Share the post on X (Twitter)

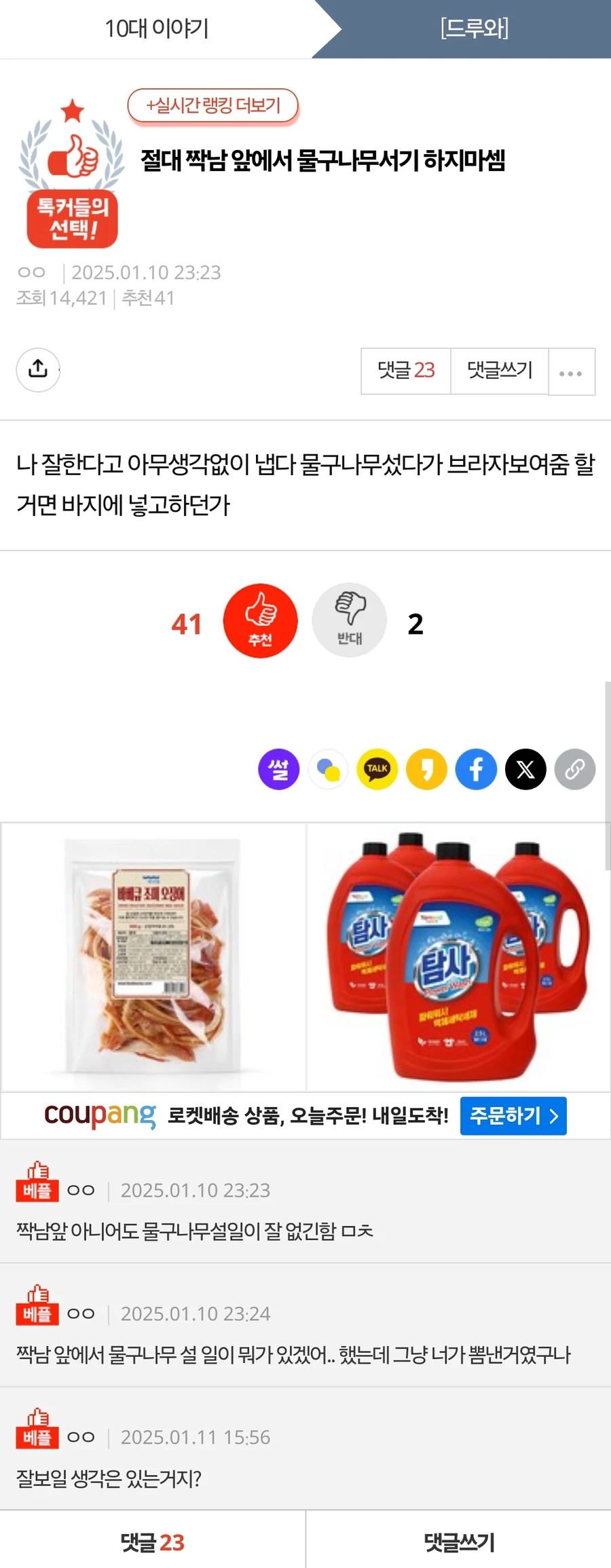click(x=525, y=769)
